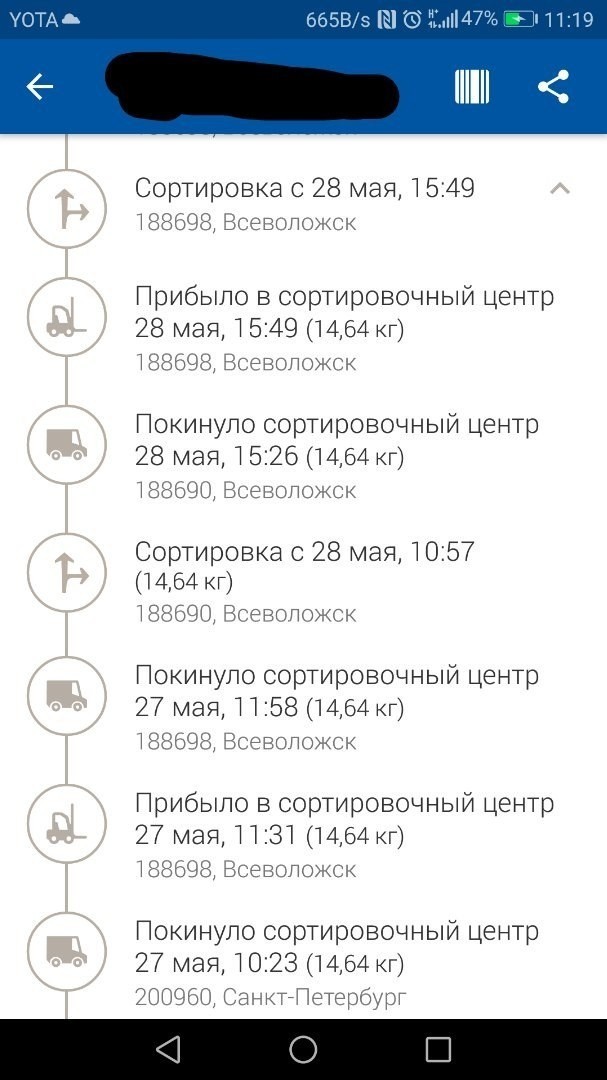Image resolution: width=607 pixels, height=1080 pixels.
Task: Share this parcel tracking
Action: coord(553,87)
